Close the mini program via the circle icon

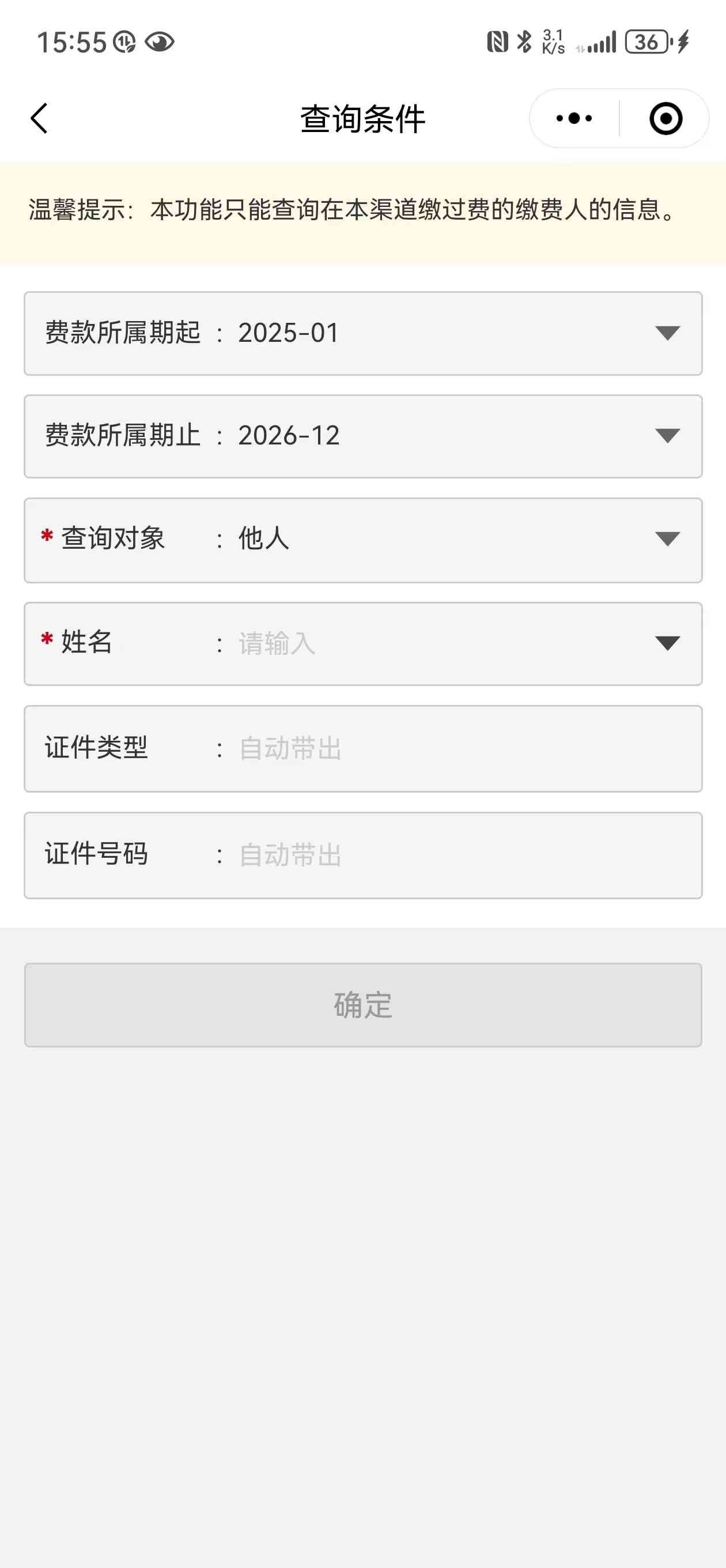click(x=665, y=118)
